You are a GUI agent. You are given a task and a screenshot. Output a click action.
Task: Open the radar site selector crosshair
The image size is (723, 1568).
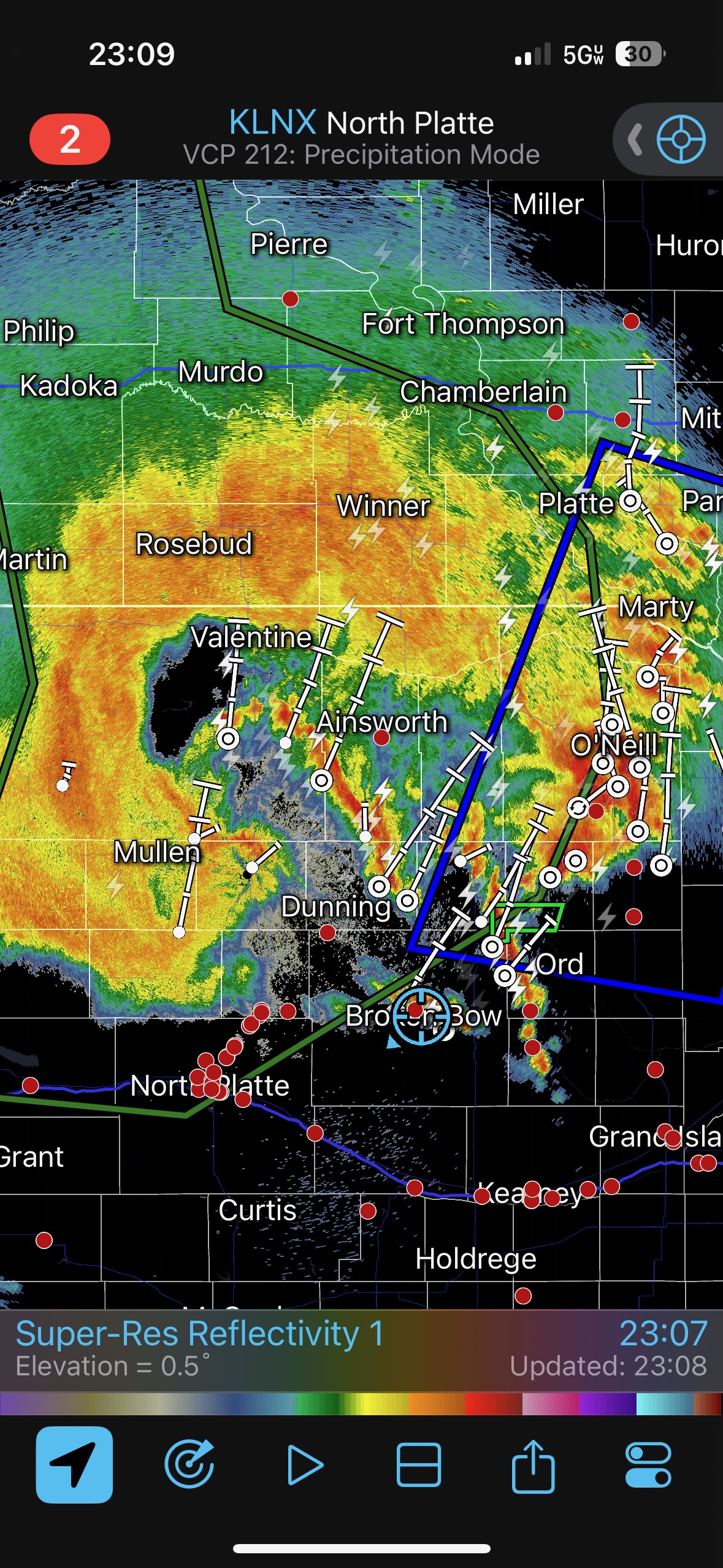click(681, 139)
